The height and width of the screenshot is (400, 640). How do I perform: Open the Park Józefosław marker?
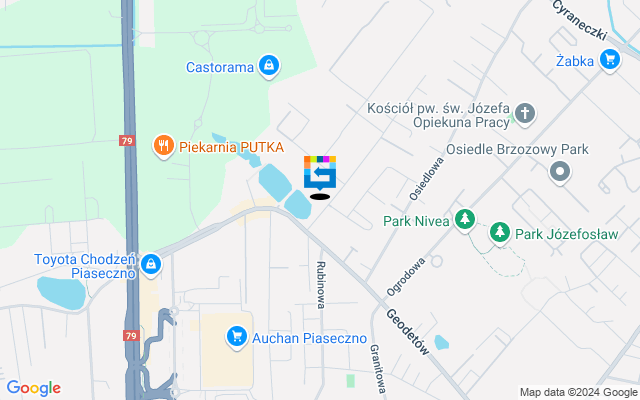click(x=499, y=234)
